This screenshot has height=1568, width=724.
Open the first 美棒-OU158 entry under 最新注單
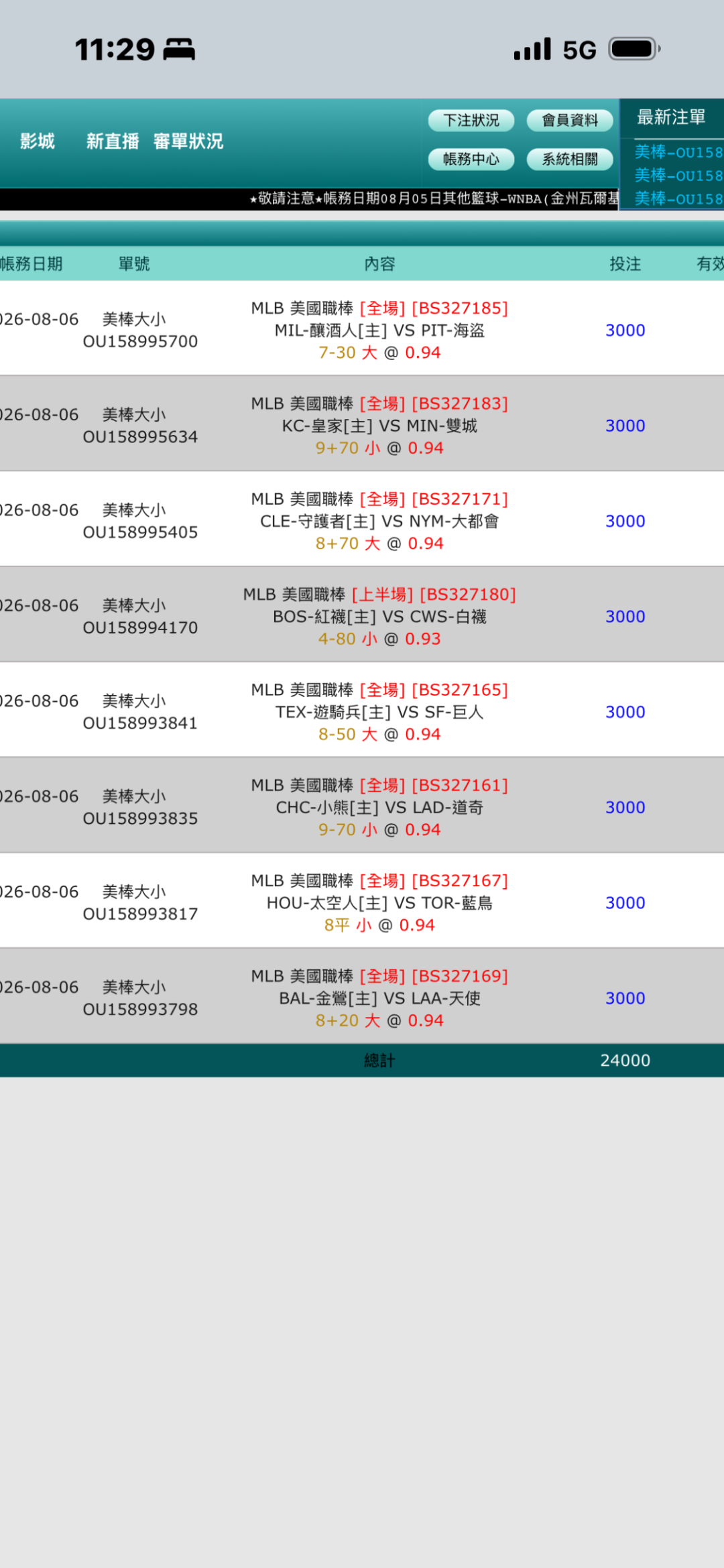point(678,152)
